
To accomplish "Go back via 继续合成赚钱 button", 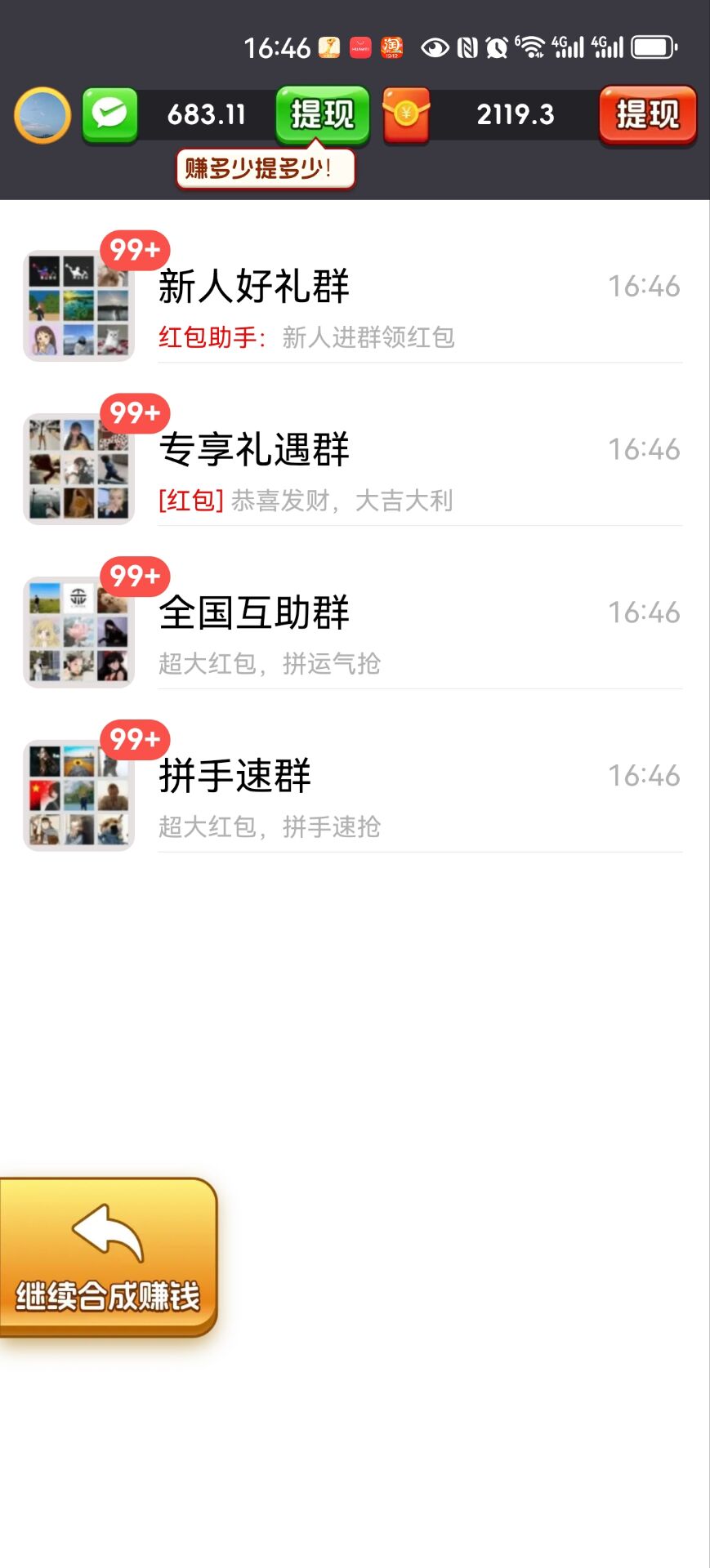I will 107,1258.
